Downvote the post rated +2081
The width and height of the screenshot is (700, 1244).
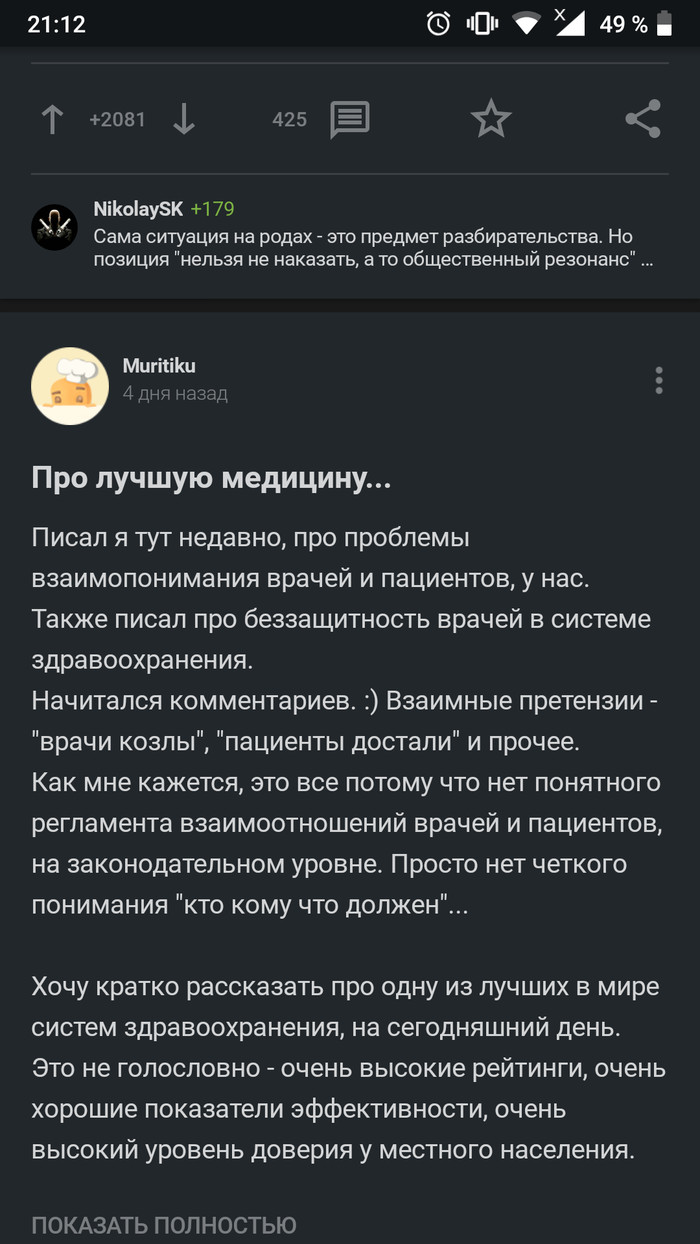pos(183,120)
